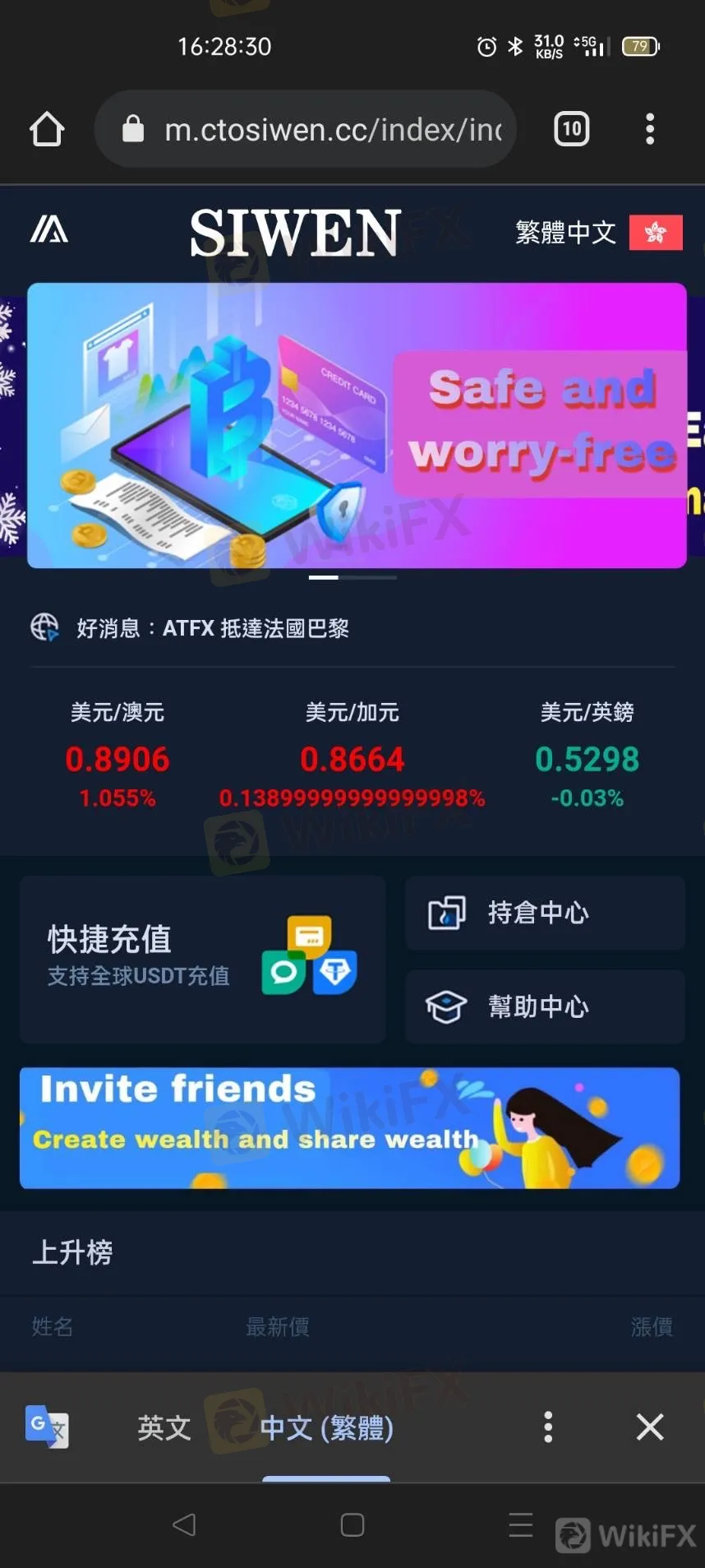This screenshot has width=705, height=1568.
Task: View the 美元/加元 rate
Action: (x=352, y=756)
